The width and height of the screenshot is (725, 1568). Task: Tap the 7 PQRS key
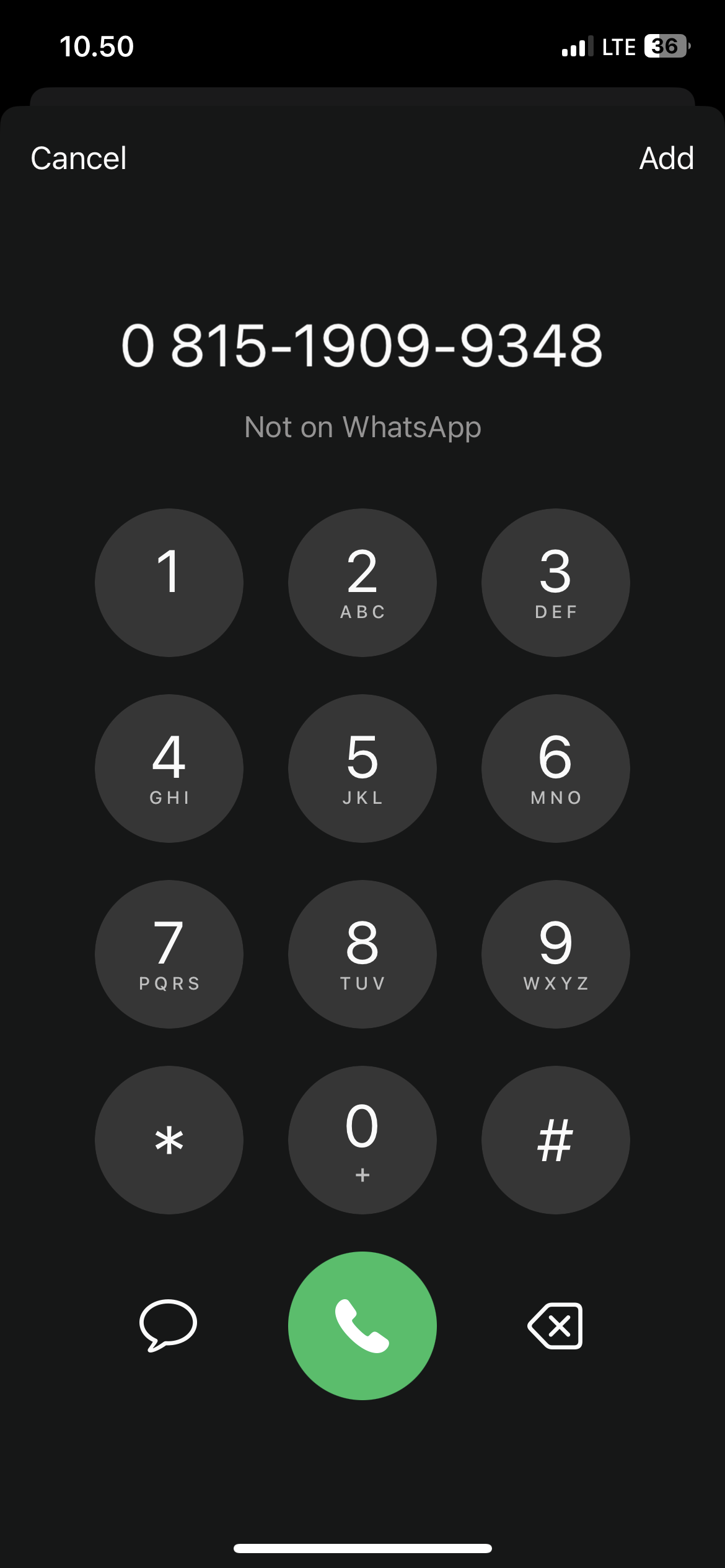[169, 954]
